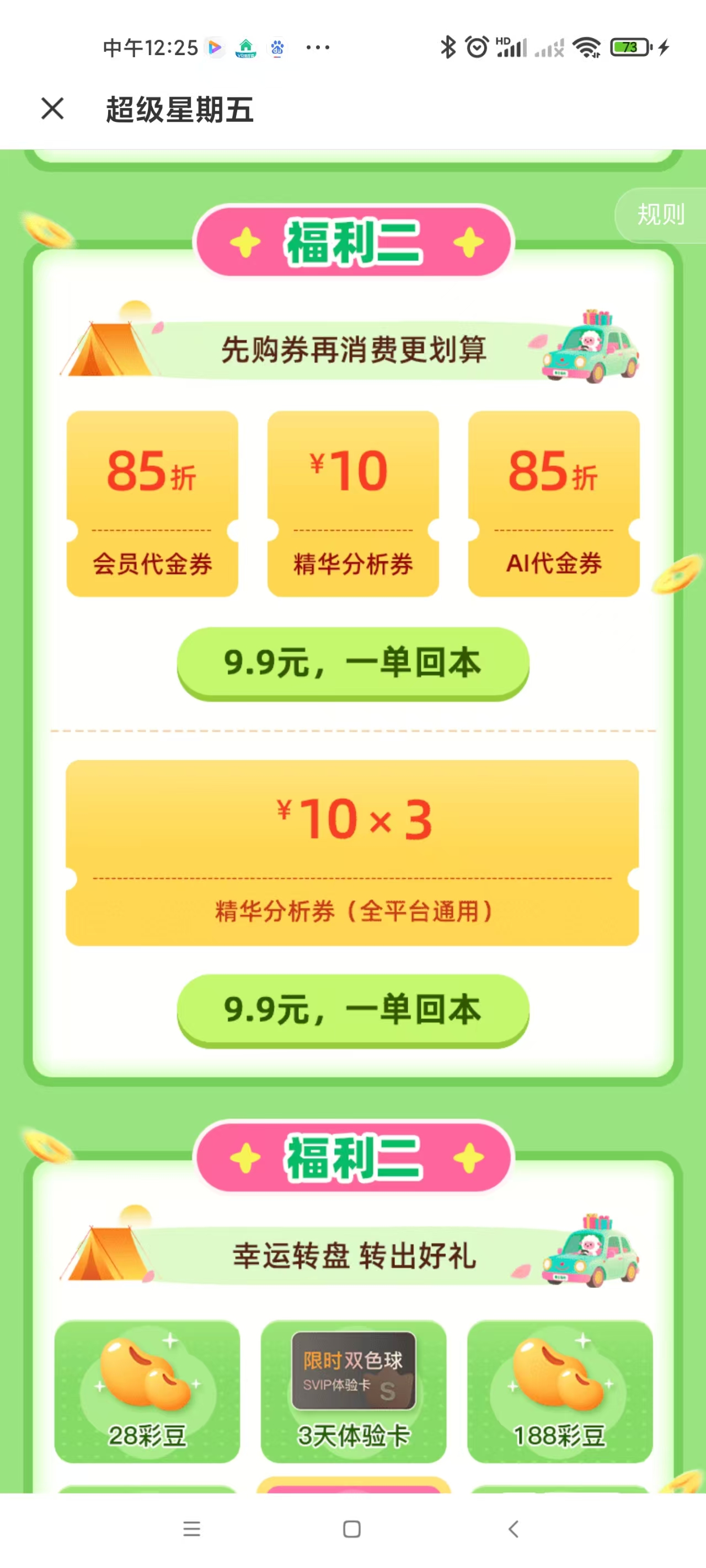Select the 85折会员代金券 coupon
706x1568 pixels.
point(152,502)
